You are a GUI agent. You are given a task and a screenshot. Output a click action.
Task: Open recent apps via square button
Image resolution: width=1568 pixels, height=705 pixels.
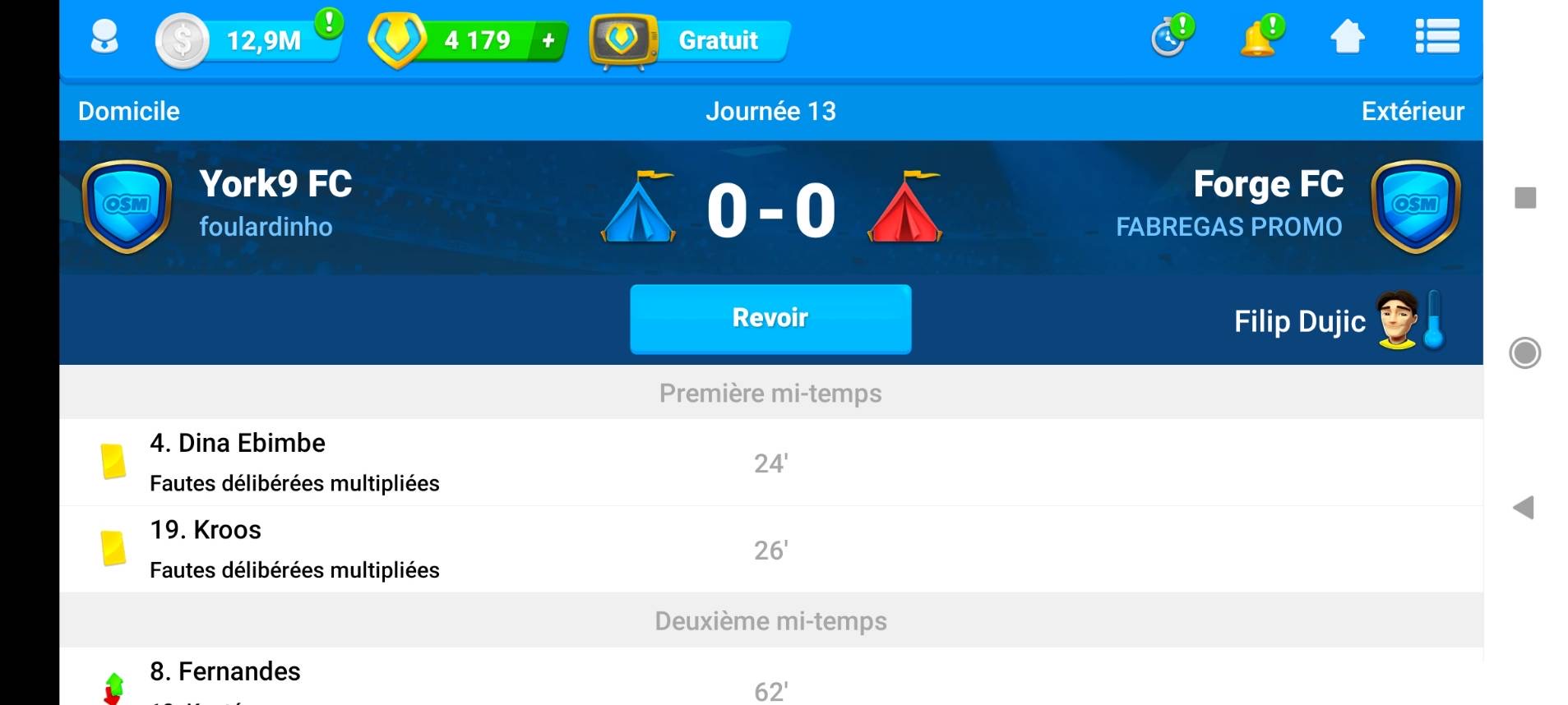pos(1525,198)
